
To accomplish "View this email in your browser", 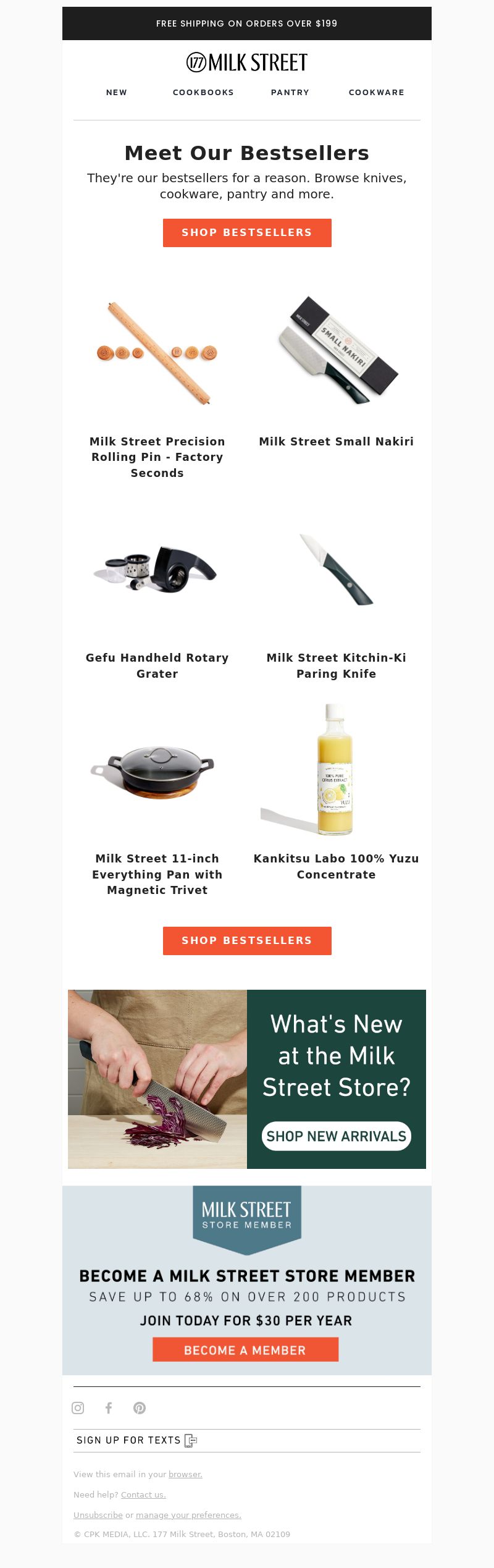I will pos(185,1475).
